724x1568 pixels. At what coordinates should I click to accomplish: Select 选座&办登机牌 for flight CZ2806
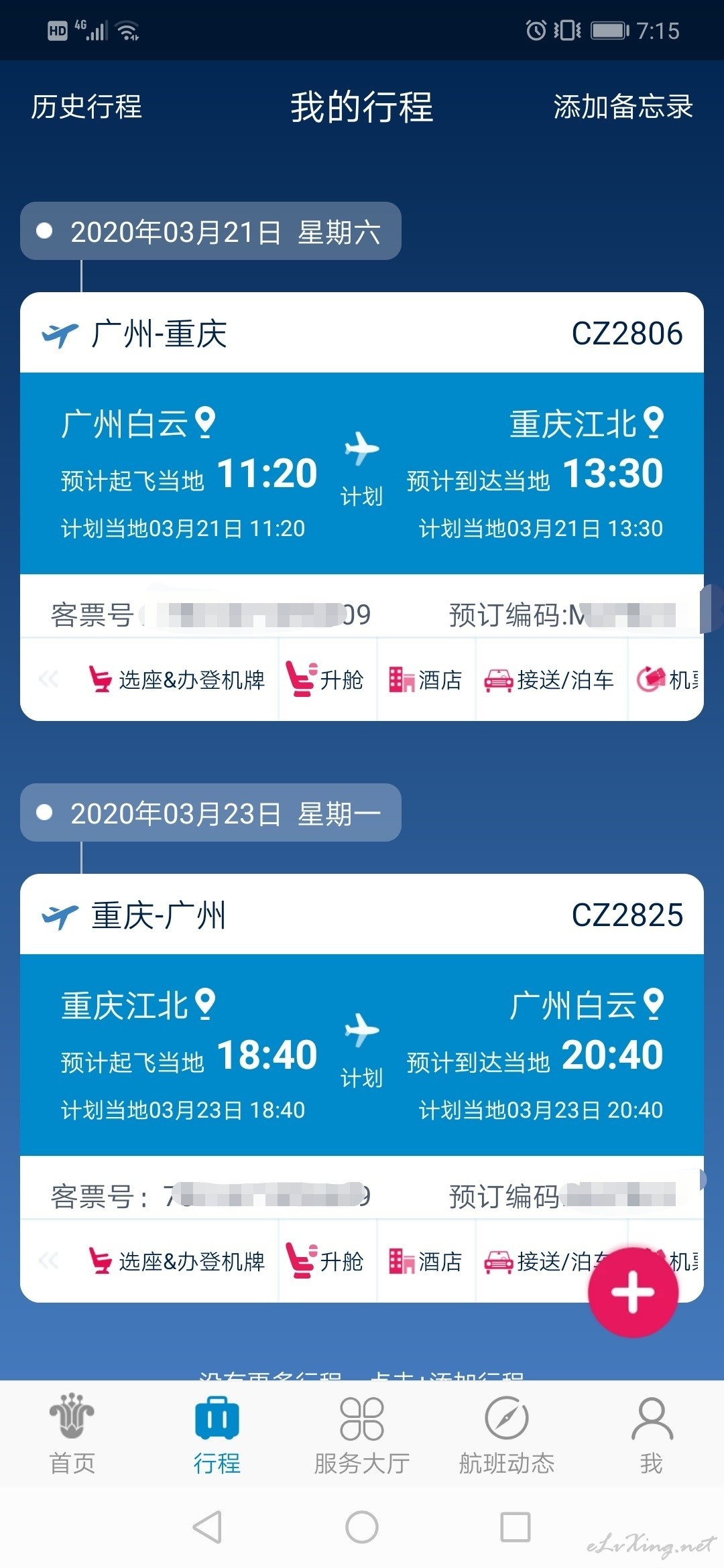pyautogui.click(x=177, y=679)
